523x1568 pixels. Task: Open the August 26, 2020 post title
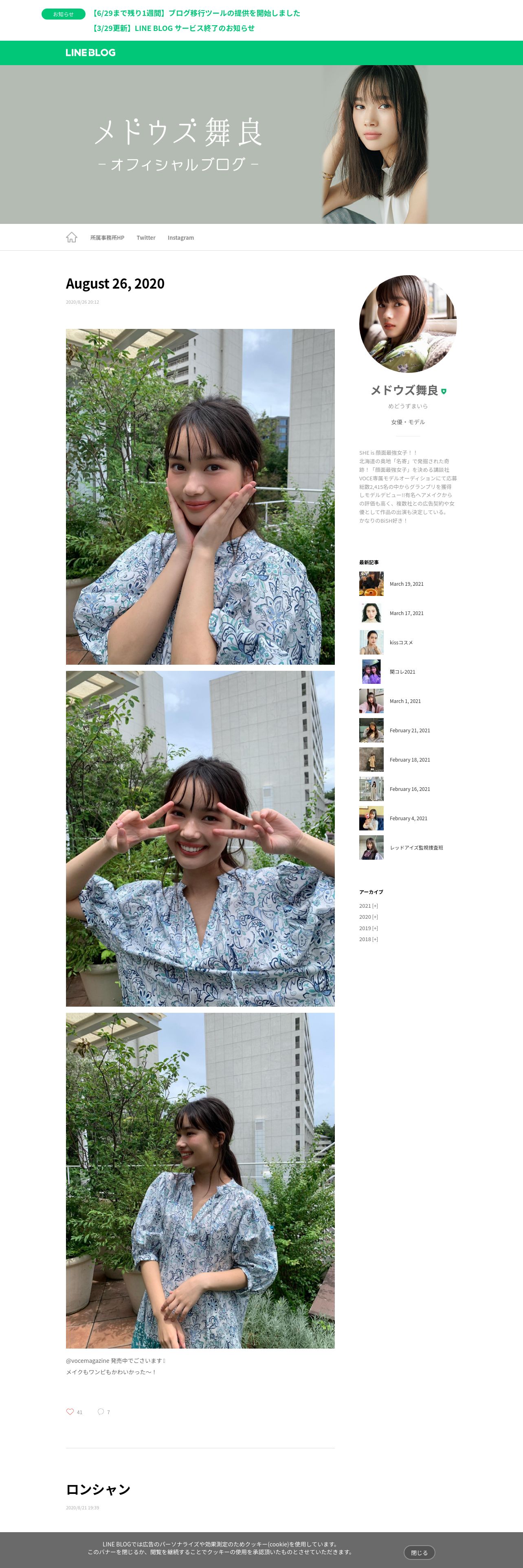[115, 284]
